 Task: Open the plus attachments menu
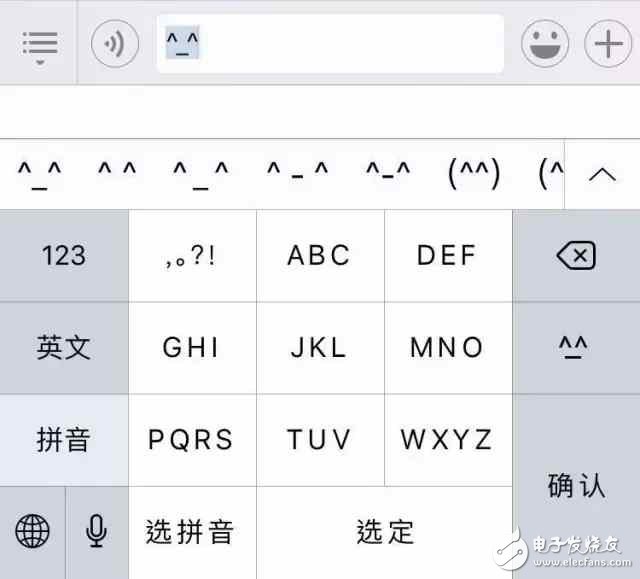click(608, 45)
